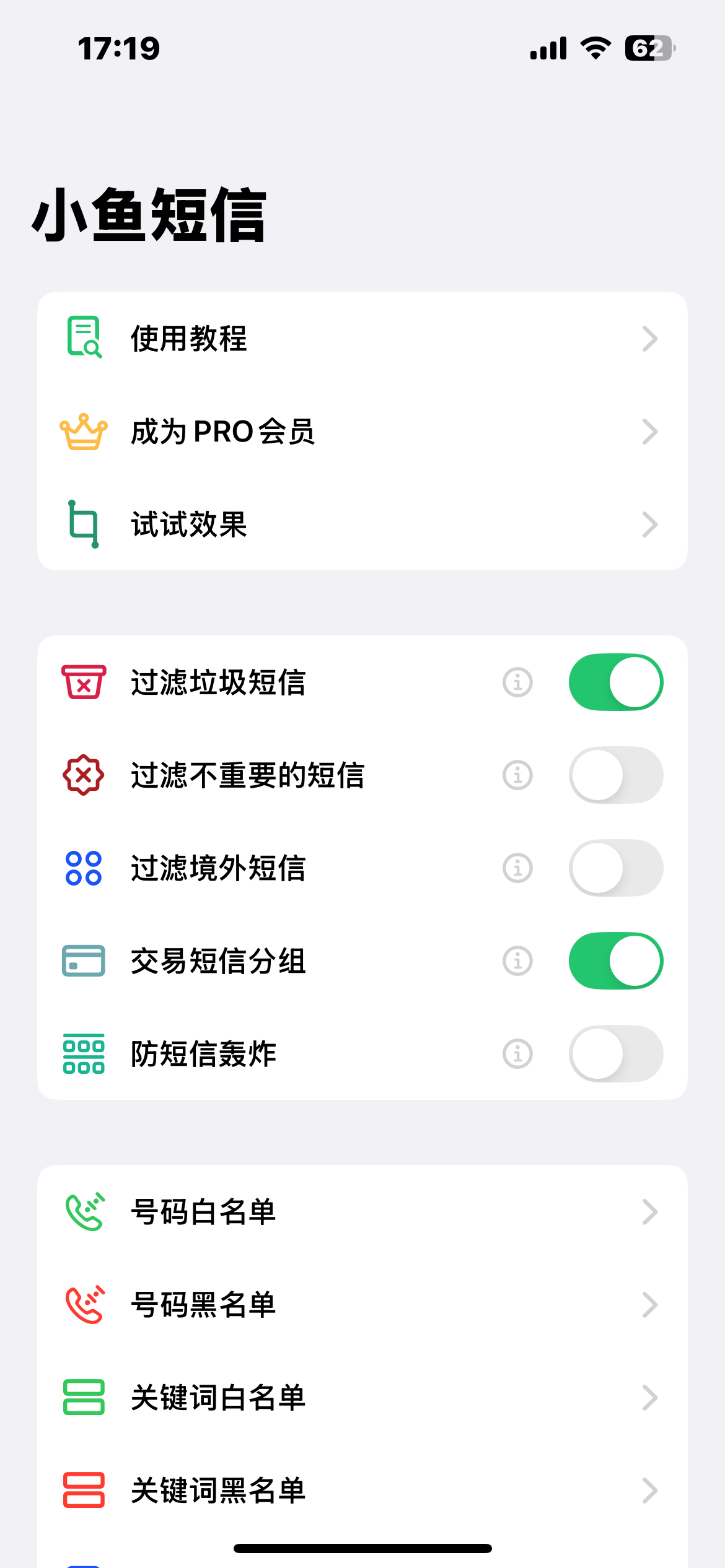Open the 号码黑名单 list

[x=362, y=1305]
